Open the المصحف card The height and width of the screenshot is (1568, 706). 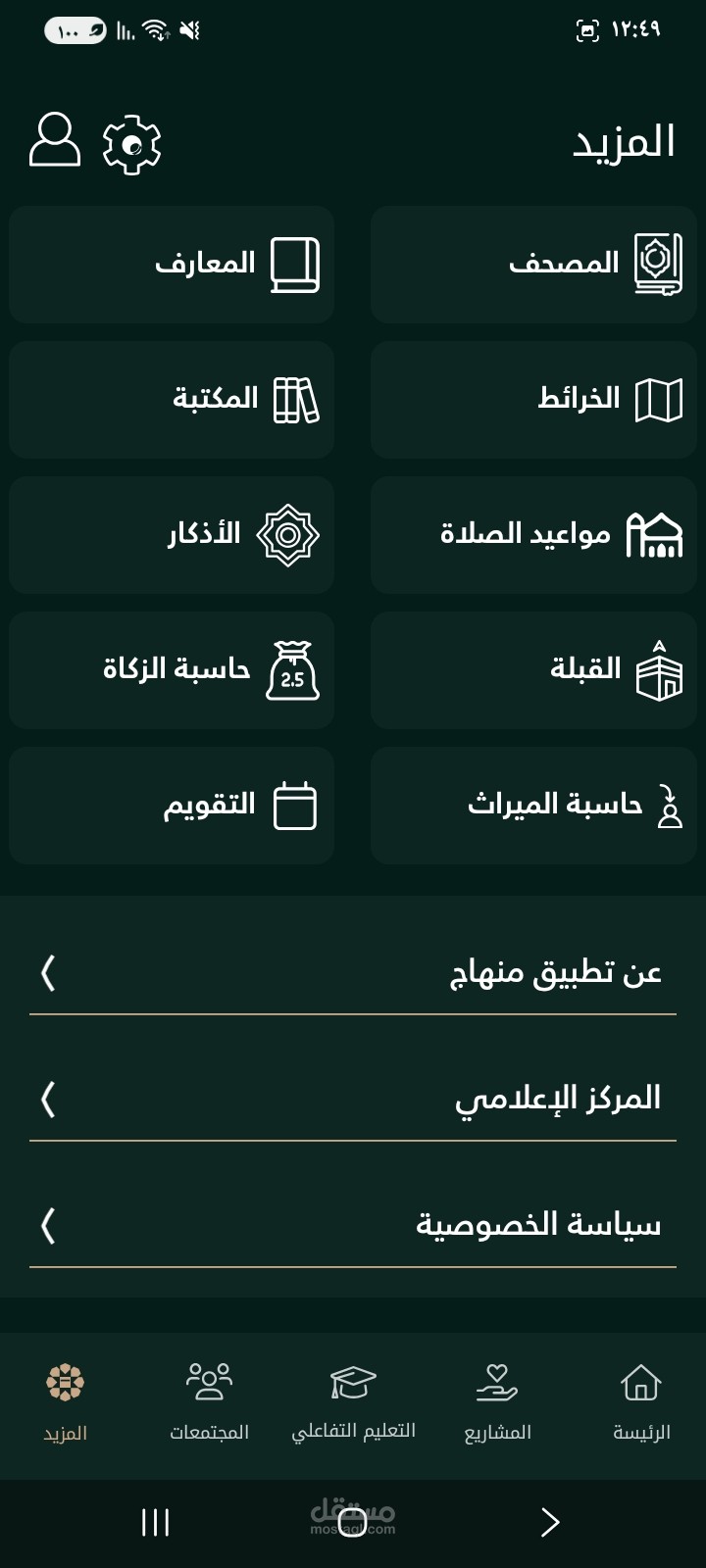[x=533, y=264]
